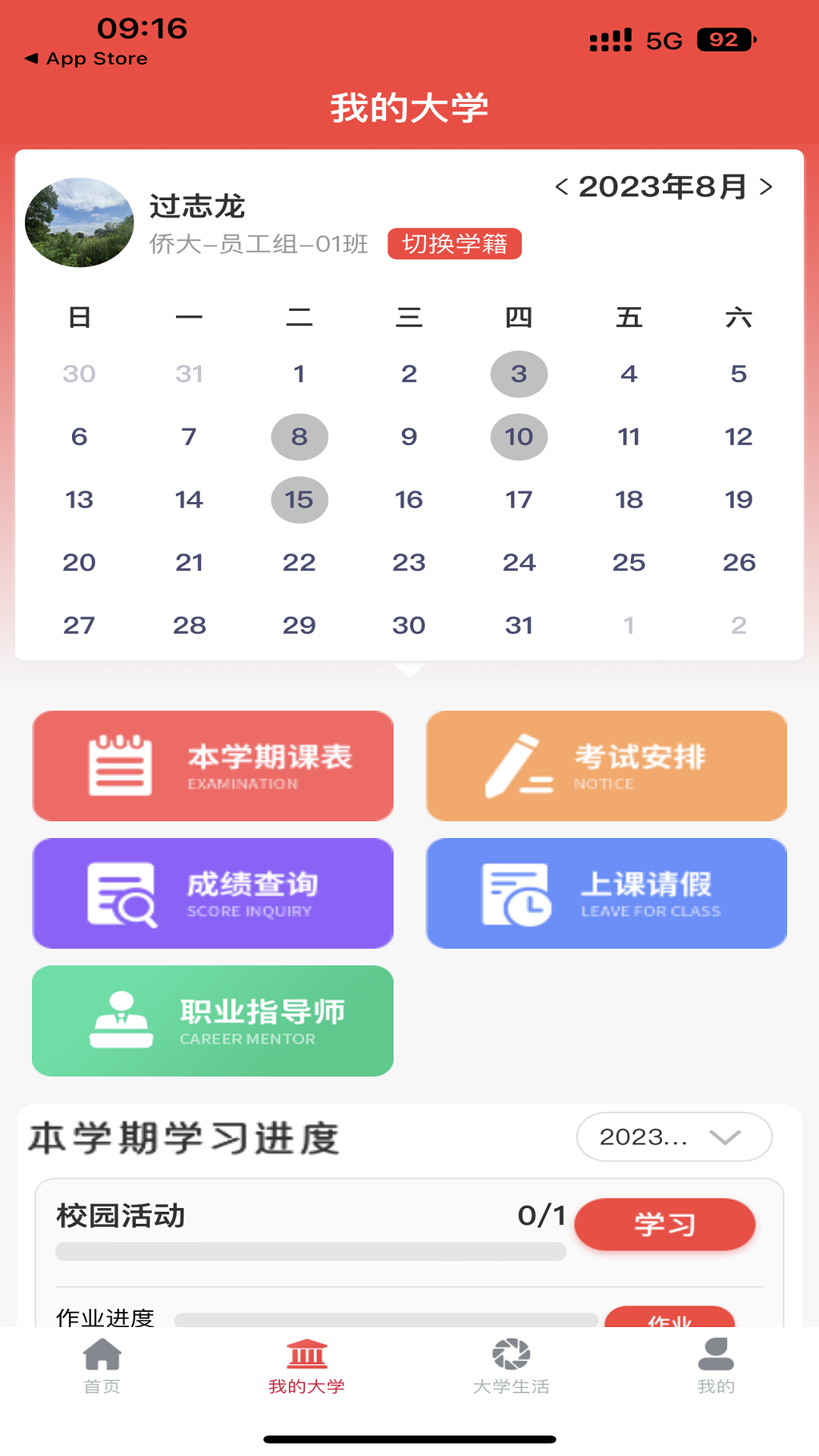Tap 学习 button for 校园活动
Screen dimensions: 819x1456
coord(665,1224)
